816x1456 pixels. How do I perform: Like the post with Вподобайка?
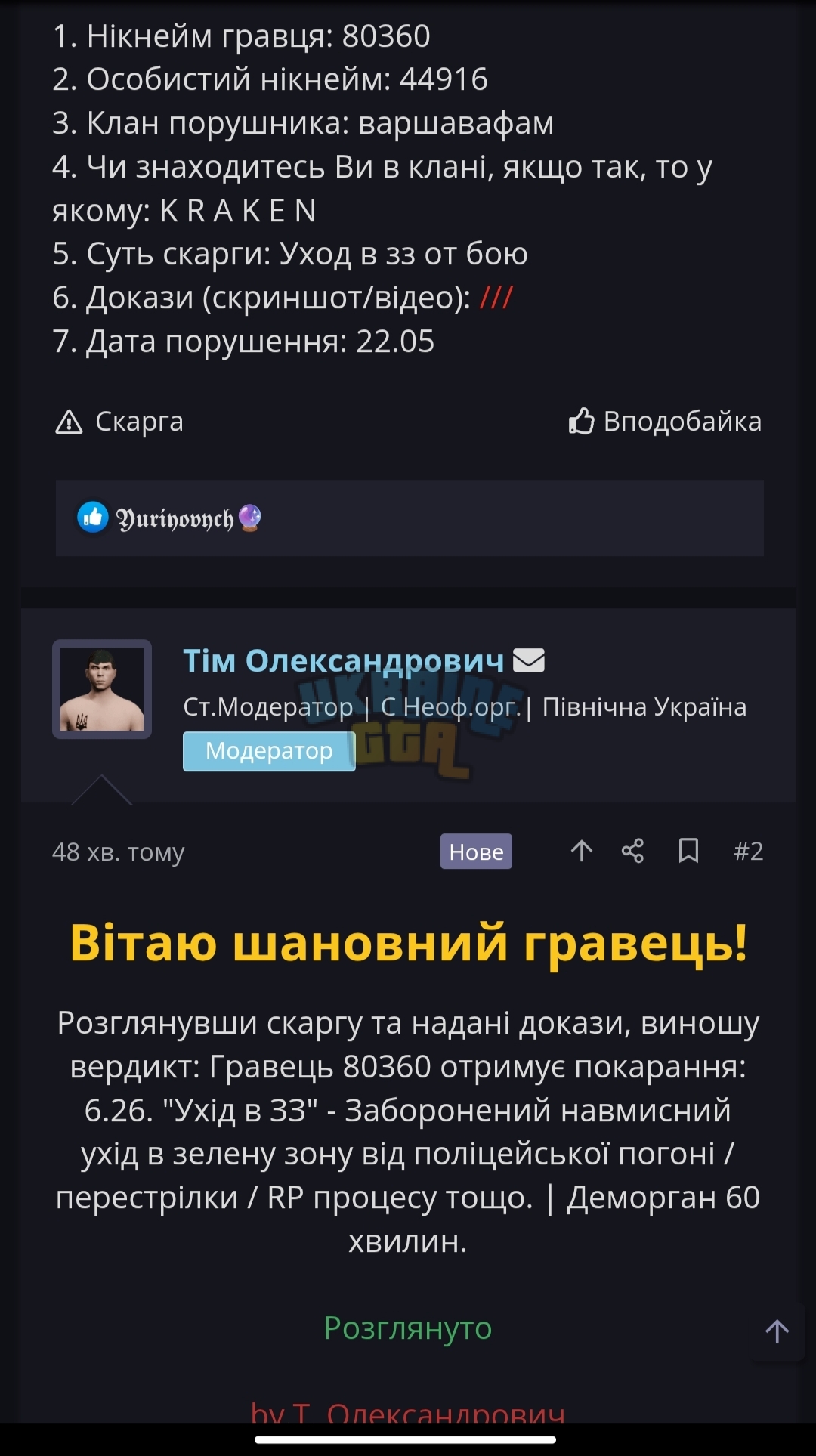pyautogui.click(x=665, y=422)
